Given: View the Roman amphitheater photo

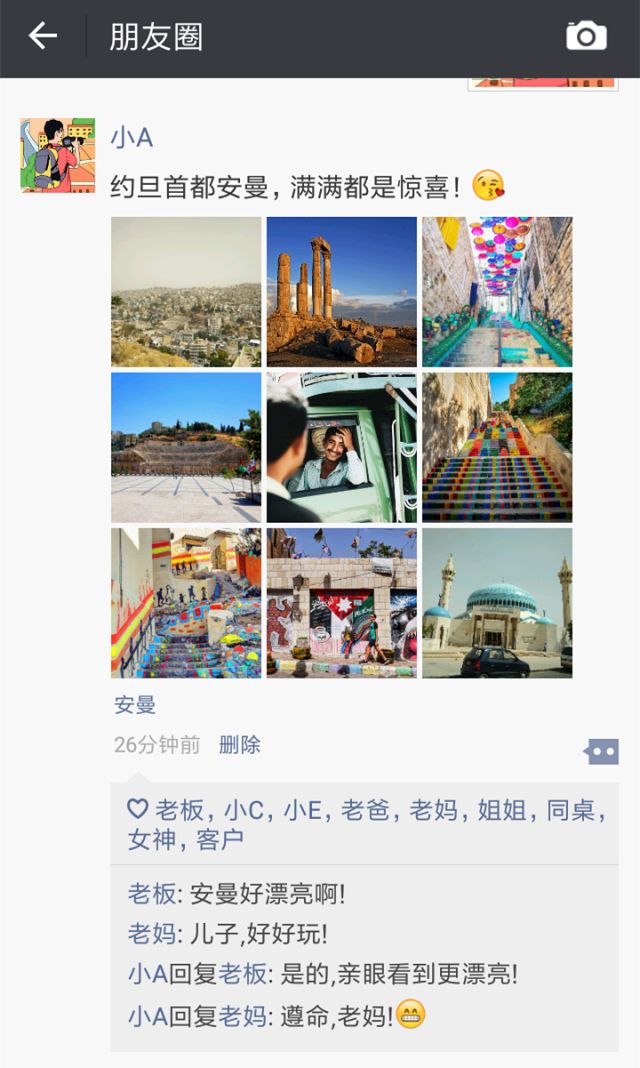Looking at the screenshot, I should [186, 447].
